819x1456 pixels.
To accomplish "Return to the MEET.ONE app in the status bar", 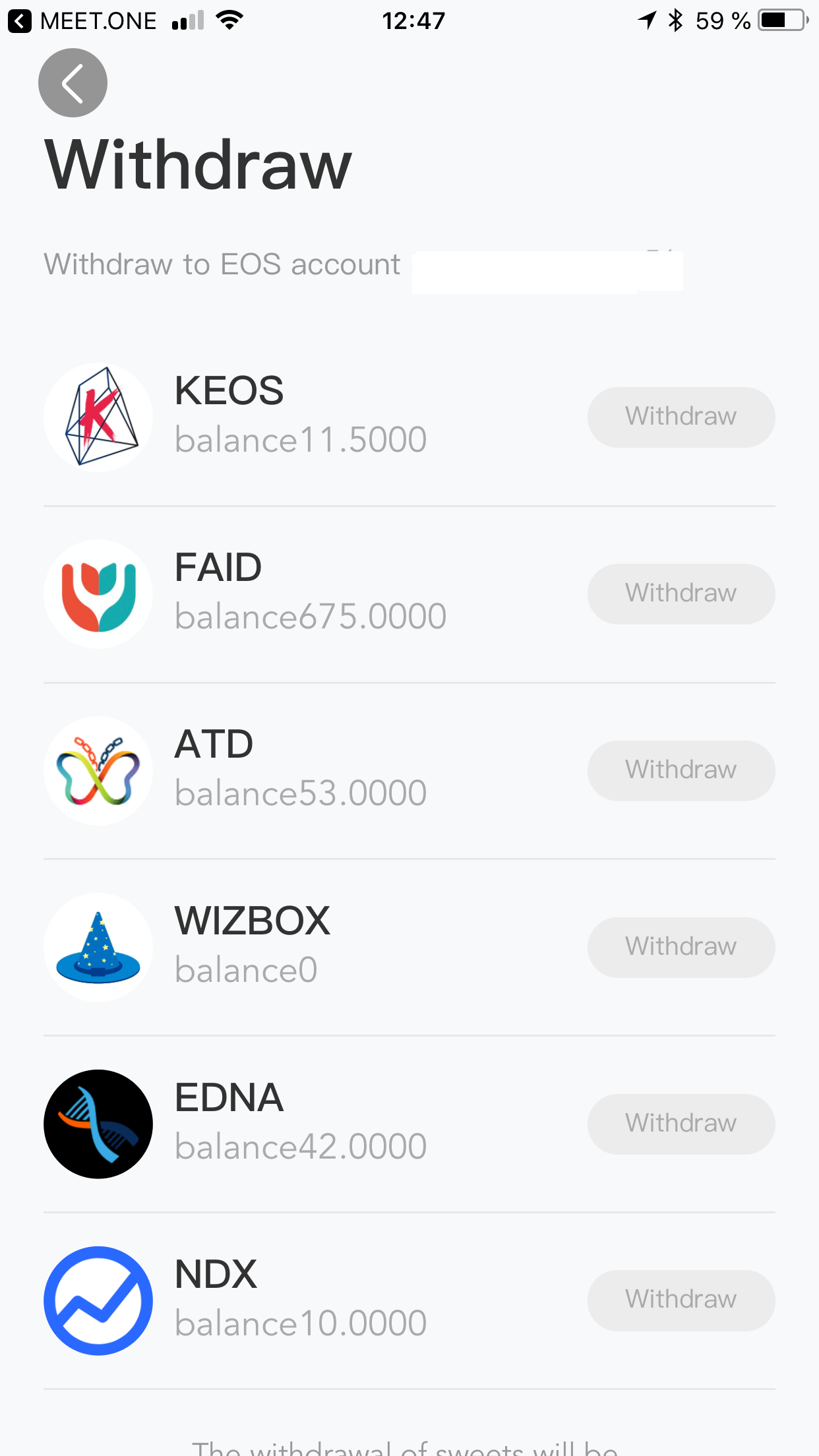I will (x=82, y=21).
